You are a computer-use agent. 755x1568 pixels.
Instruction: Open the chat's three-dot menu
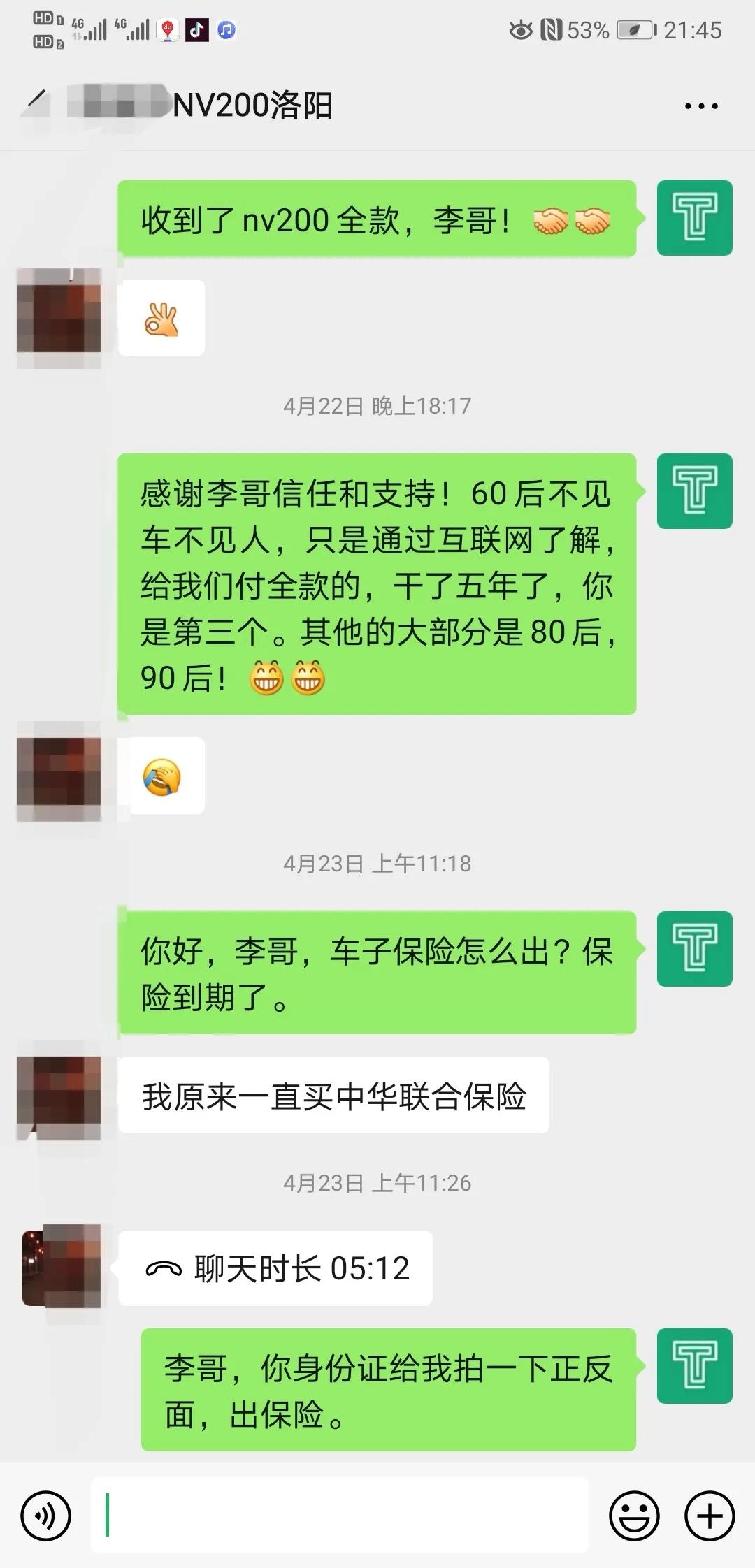[701, 106]
